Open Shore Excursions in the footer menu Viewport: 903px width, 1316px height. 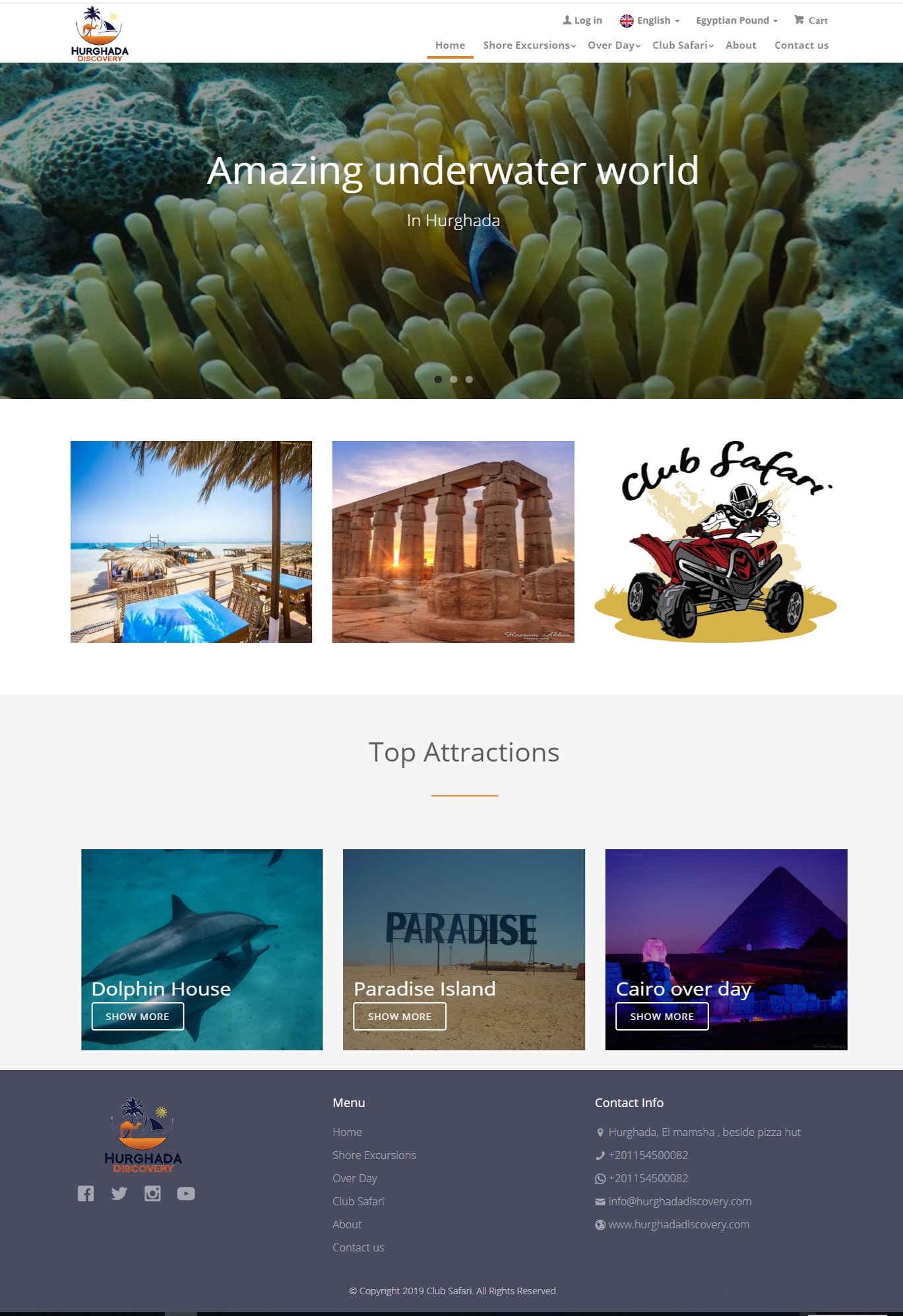(x=374, y=1155)
